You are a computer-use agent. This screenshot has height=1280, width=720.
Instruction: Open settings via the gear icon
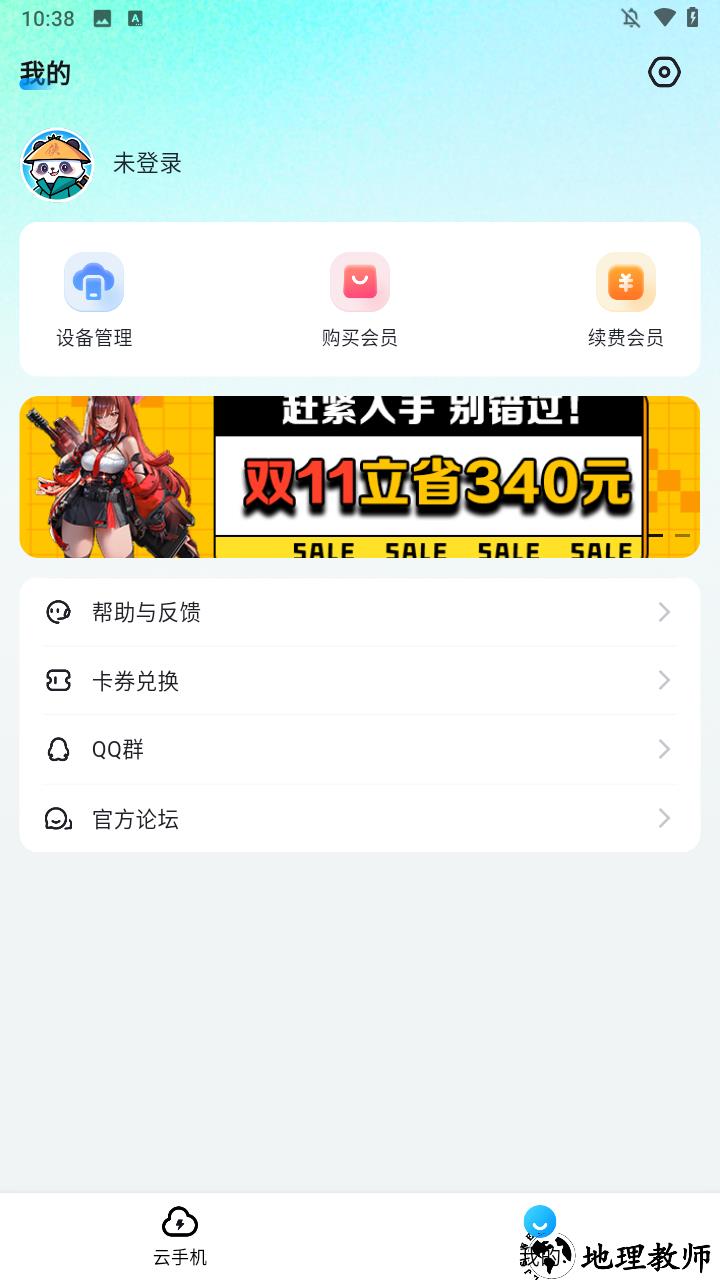[x=664, y=72]
